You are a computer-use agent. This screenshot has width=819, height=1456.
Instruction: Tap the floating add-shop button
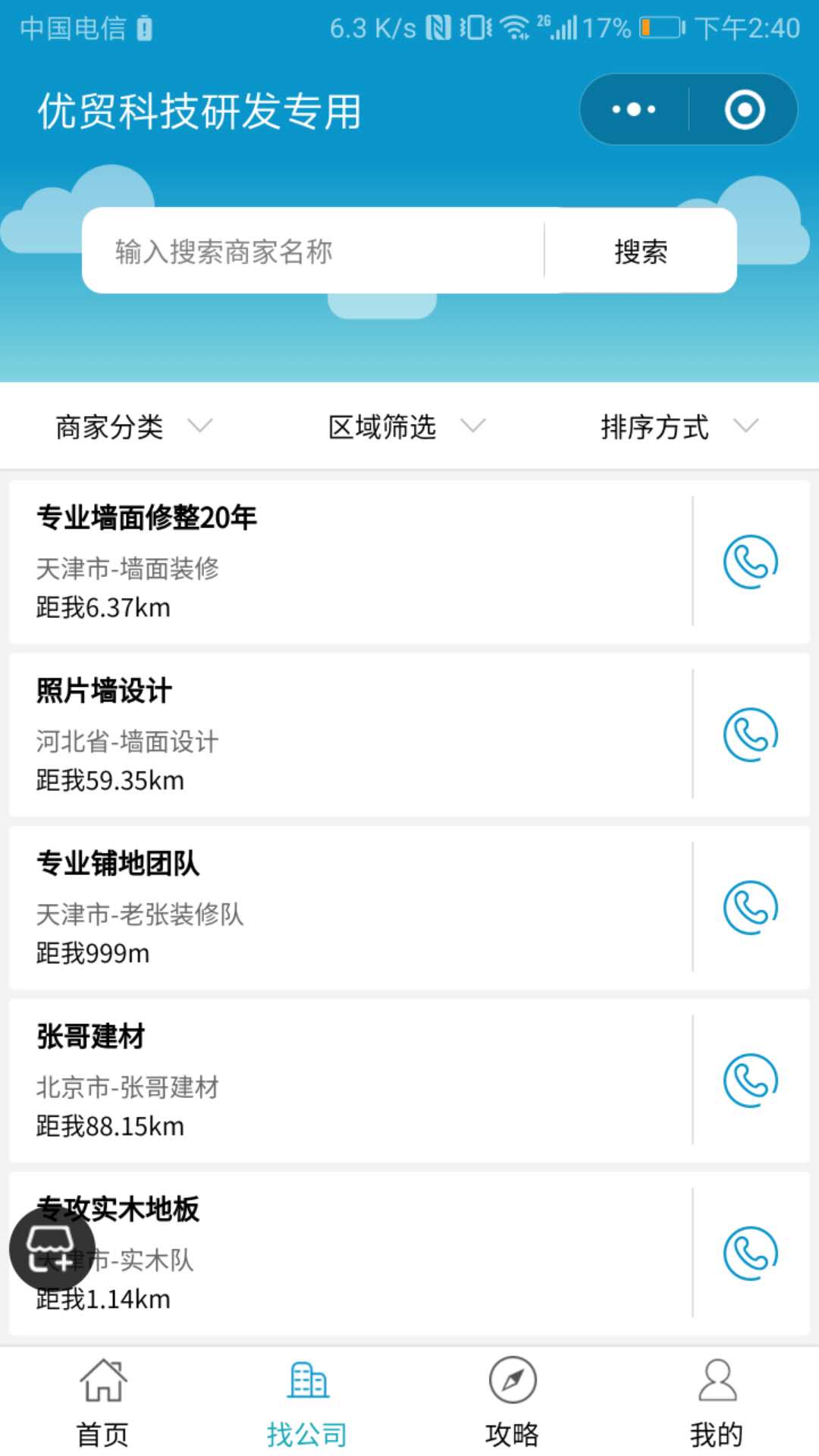point(52,1248)
